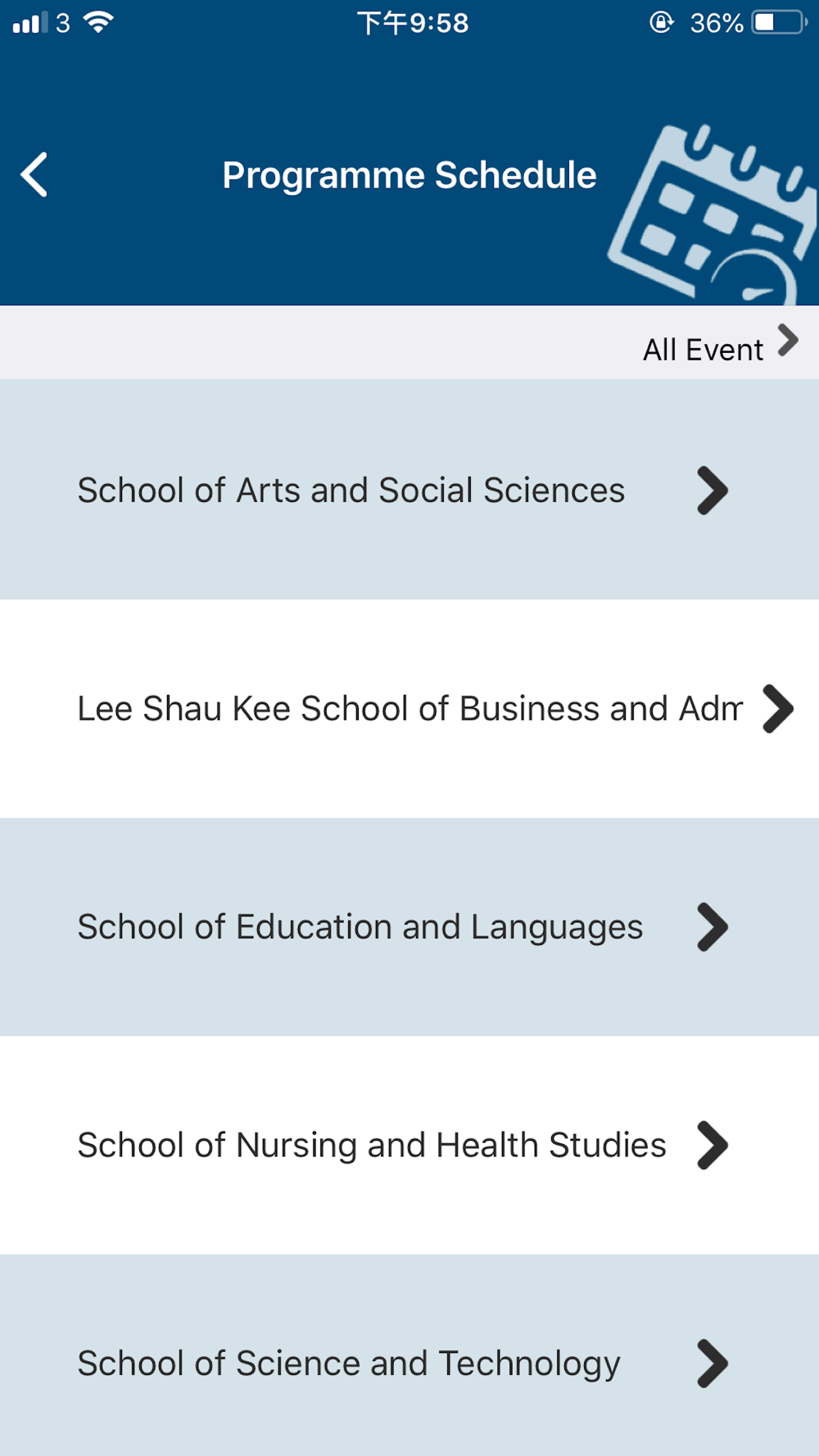Go back using the header arrow
The width and height of the screenshot is (819, 1456).
[x=34, y=174]
